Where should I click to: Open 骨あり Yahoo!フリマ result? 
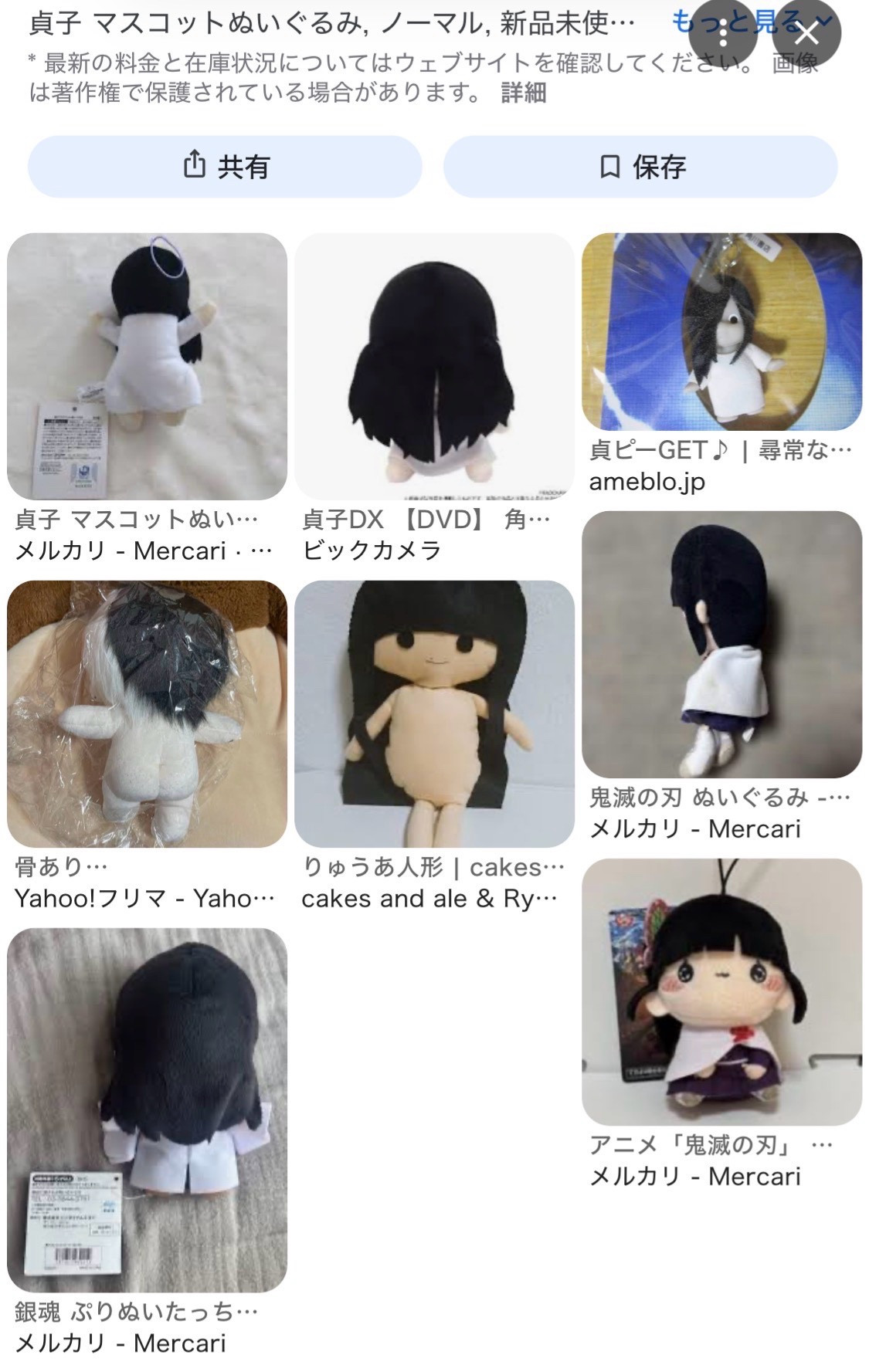click(147, 747)
